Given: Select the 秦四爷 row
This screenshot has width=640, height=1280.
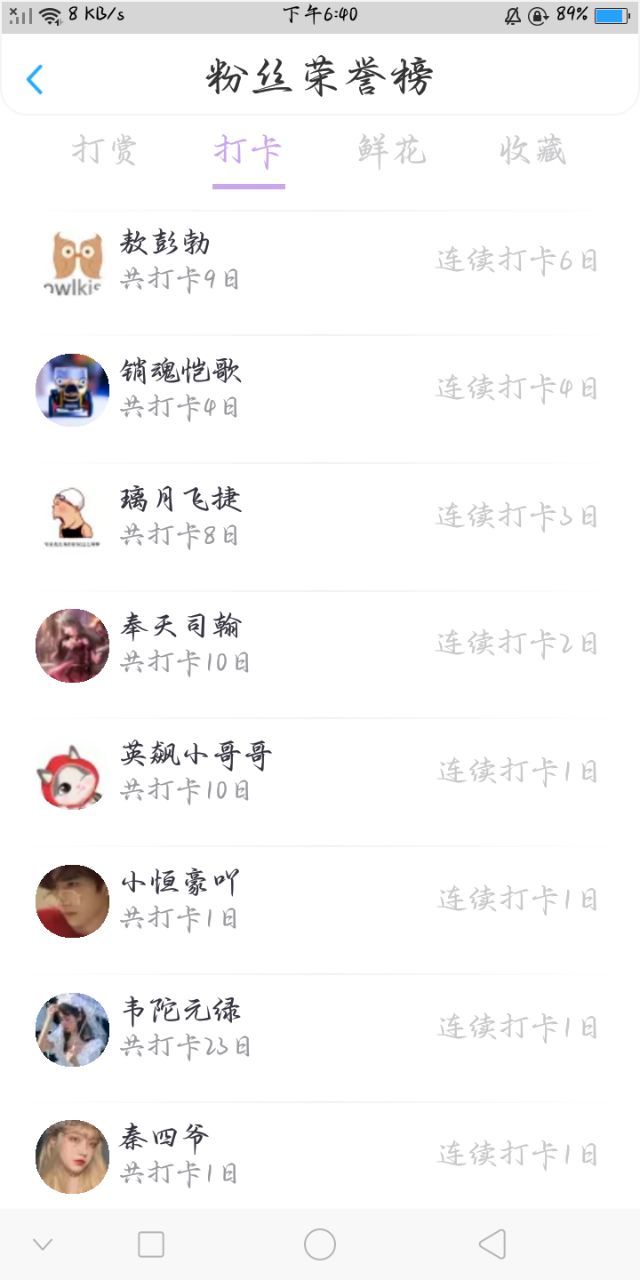Looking at the screenshot, I should pyautogui.click(x=320, y=1155).
